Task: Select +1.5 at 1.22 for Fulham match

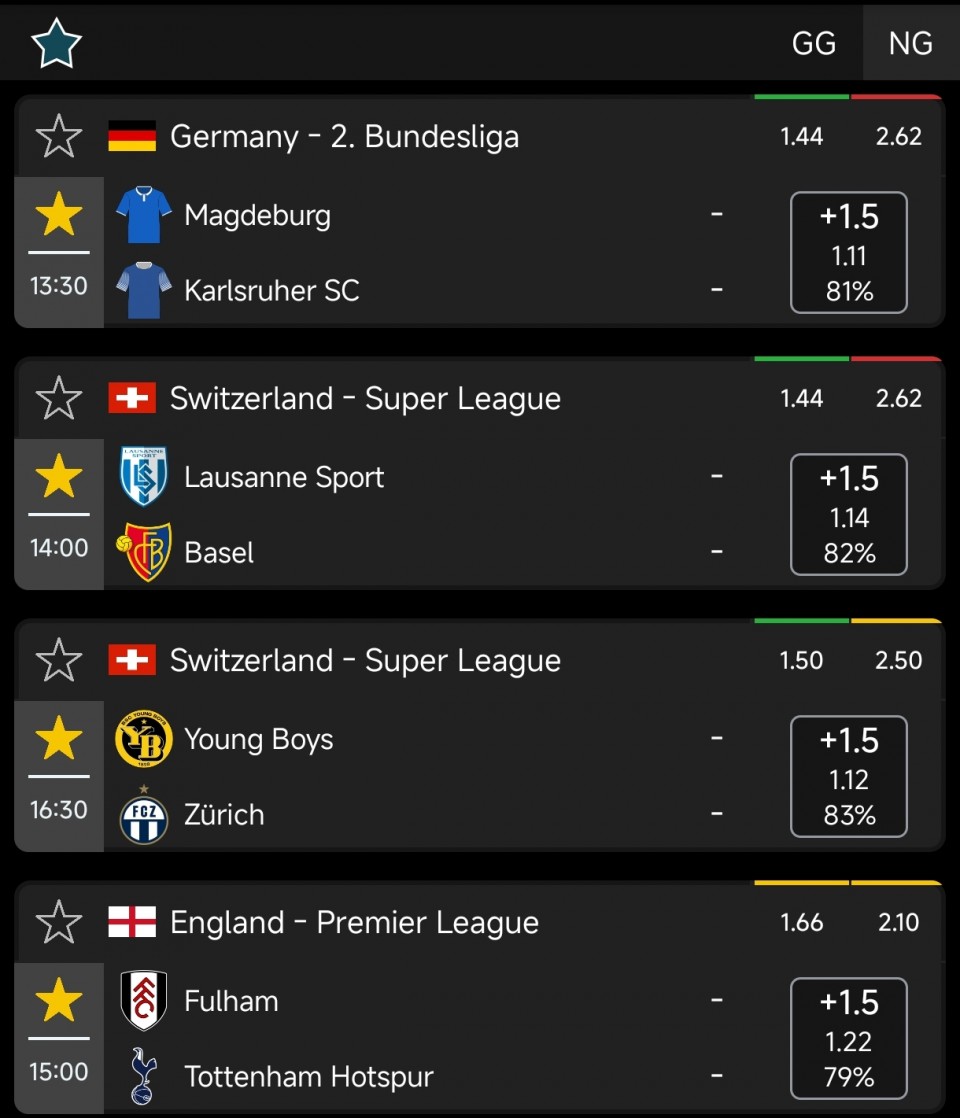Action: (848, 1039)
